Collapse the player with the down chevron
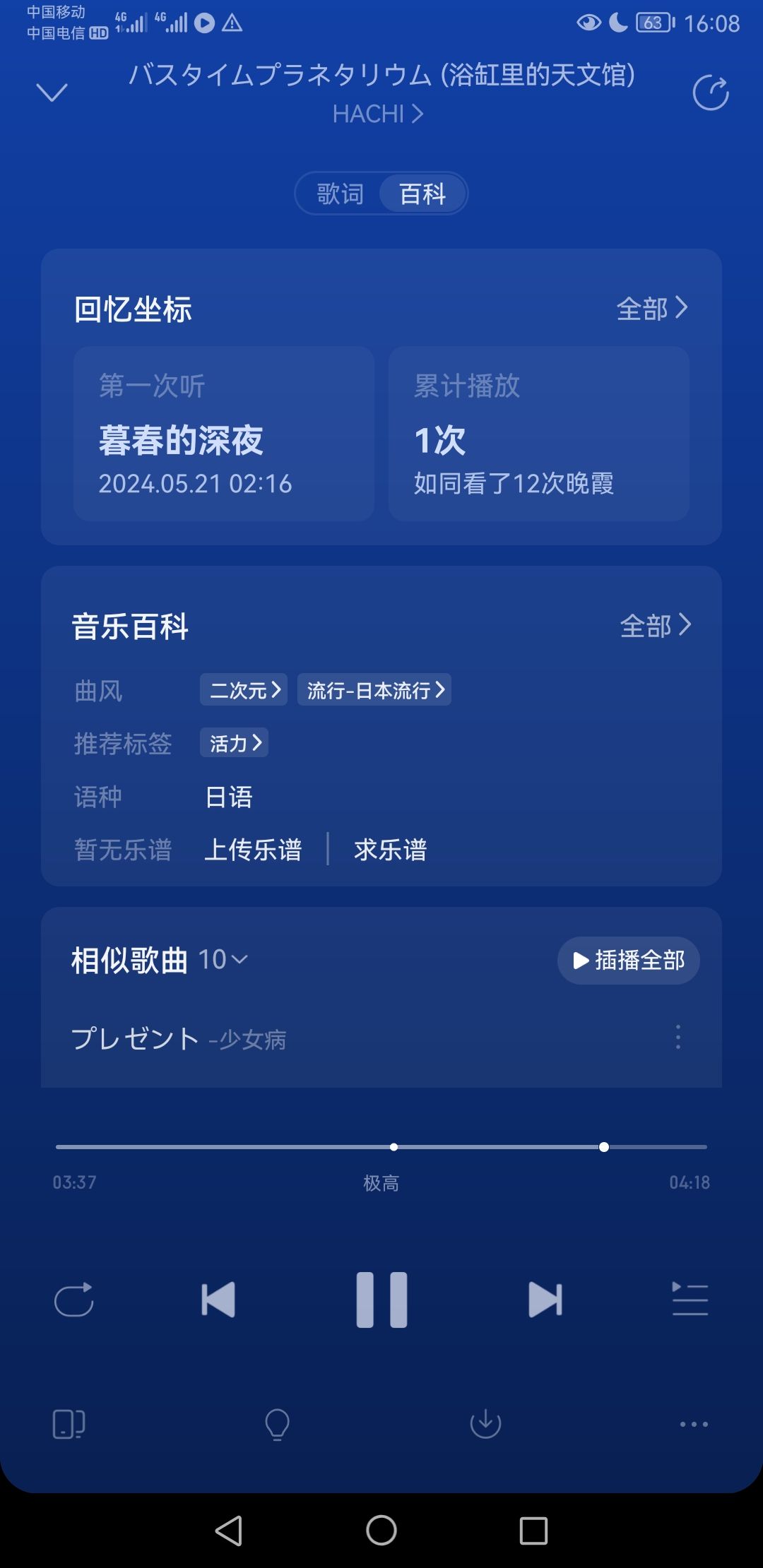Screen dimensions: 763x1568 52,93
